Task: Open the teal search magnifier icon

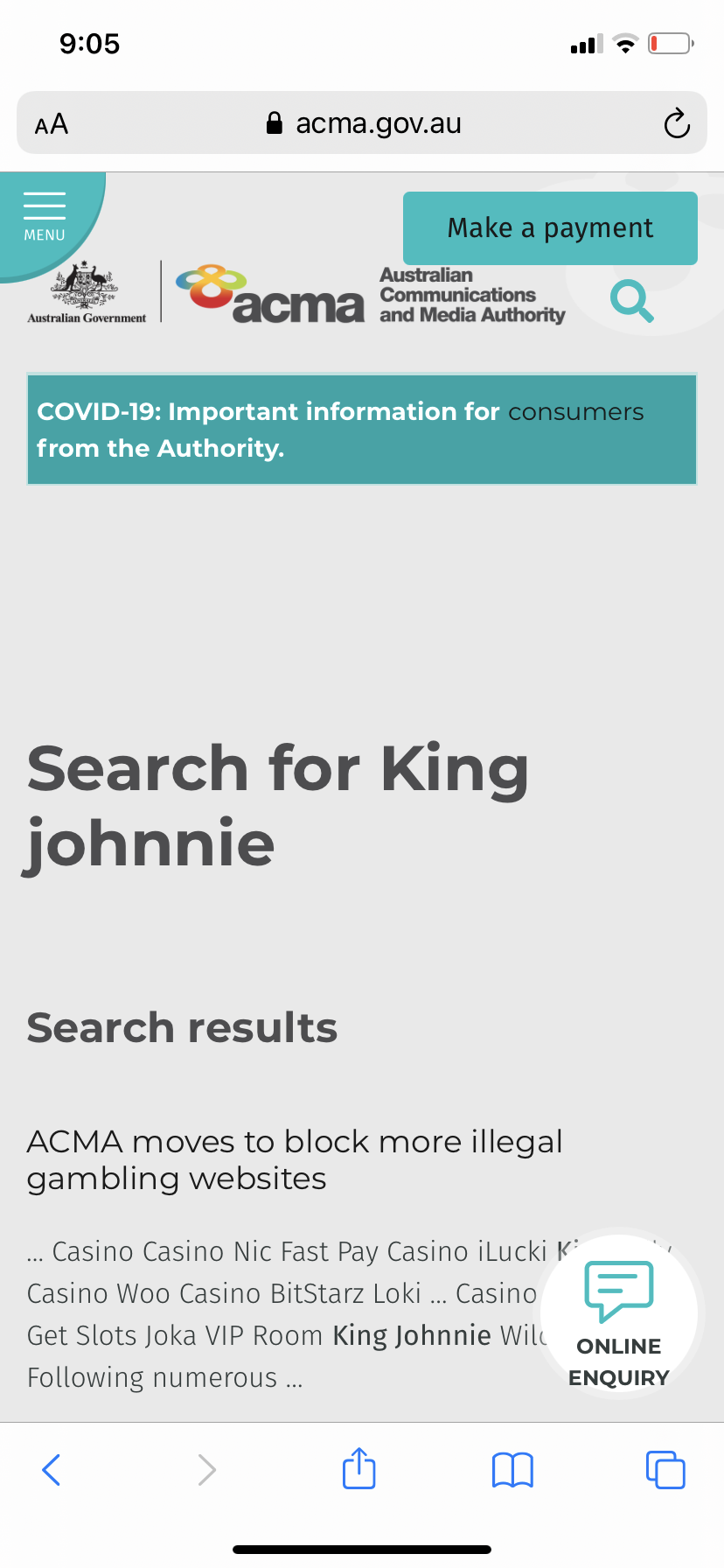Action: pos(631,301)
